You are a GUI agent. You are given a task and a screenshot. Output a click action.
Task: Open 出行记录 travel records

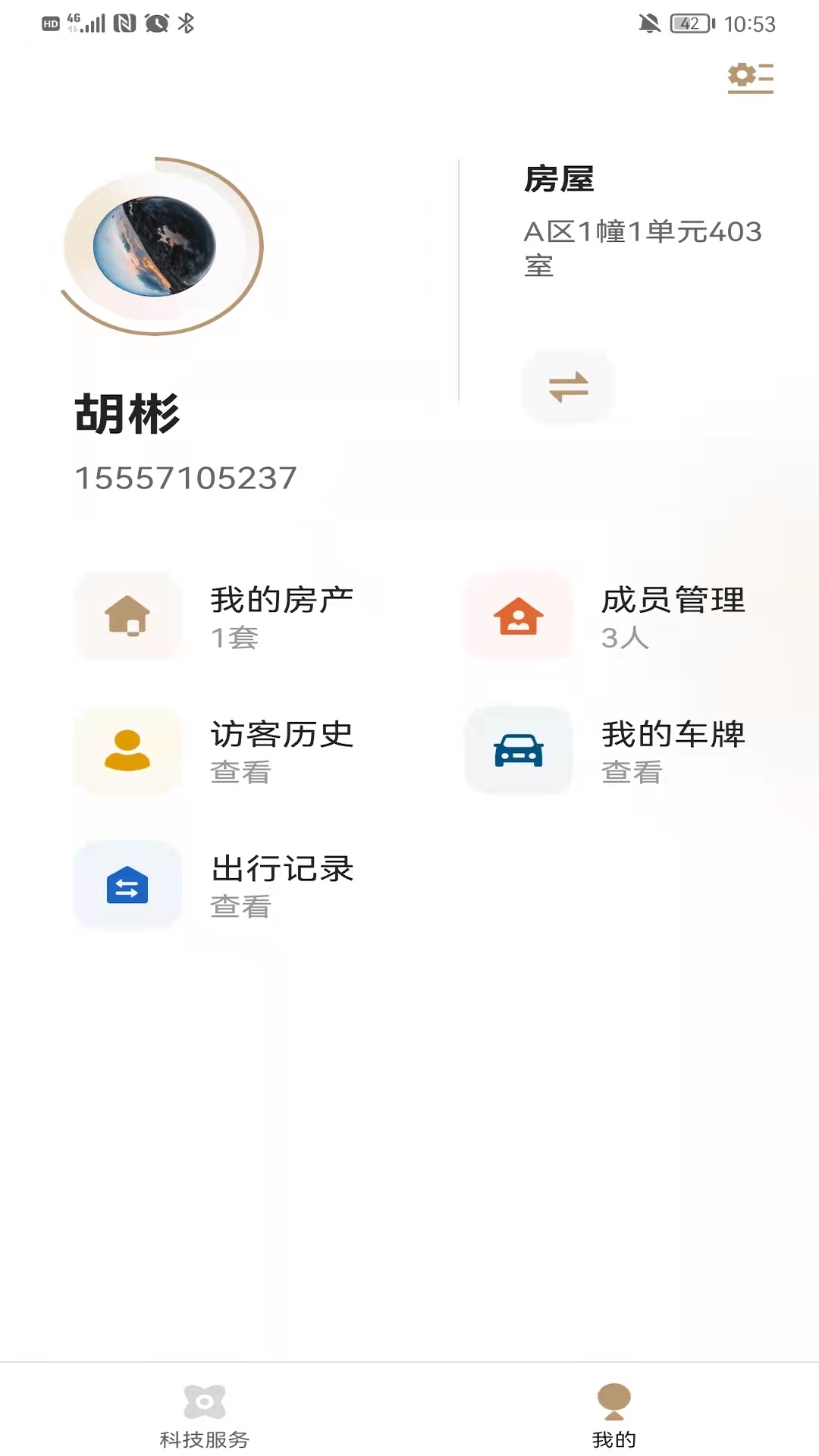[227, 885]
